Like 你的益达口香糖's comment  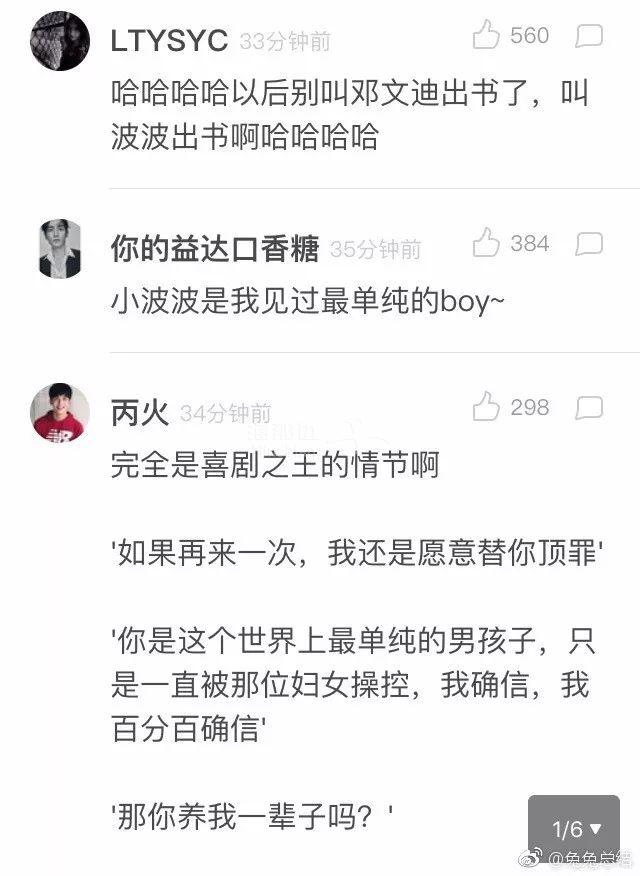point(486,244)
